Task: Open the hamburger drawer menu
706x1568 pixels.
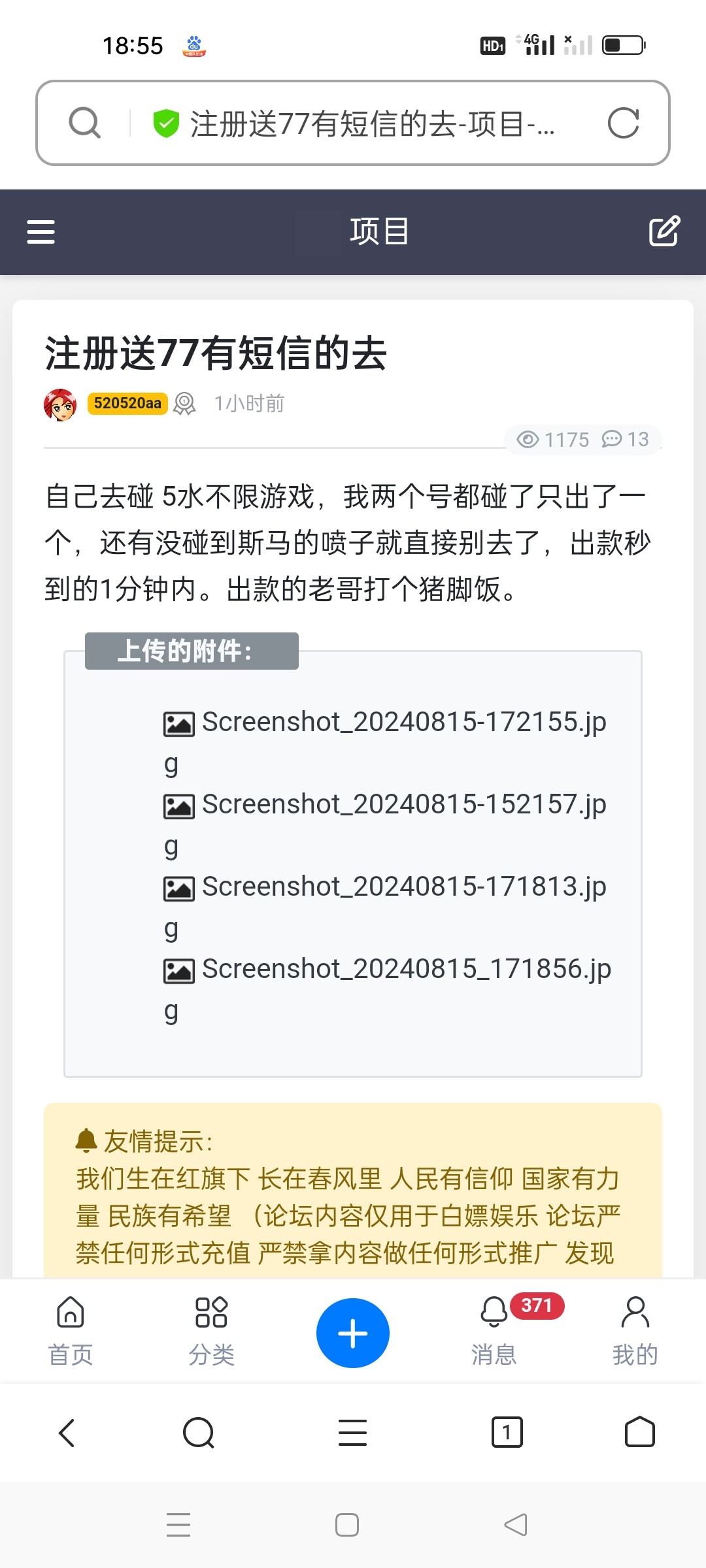Action: (x=41, y=232)
